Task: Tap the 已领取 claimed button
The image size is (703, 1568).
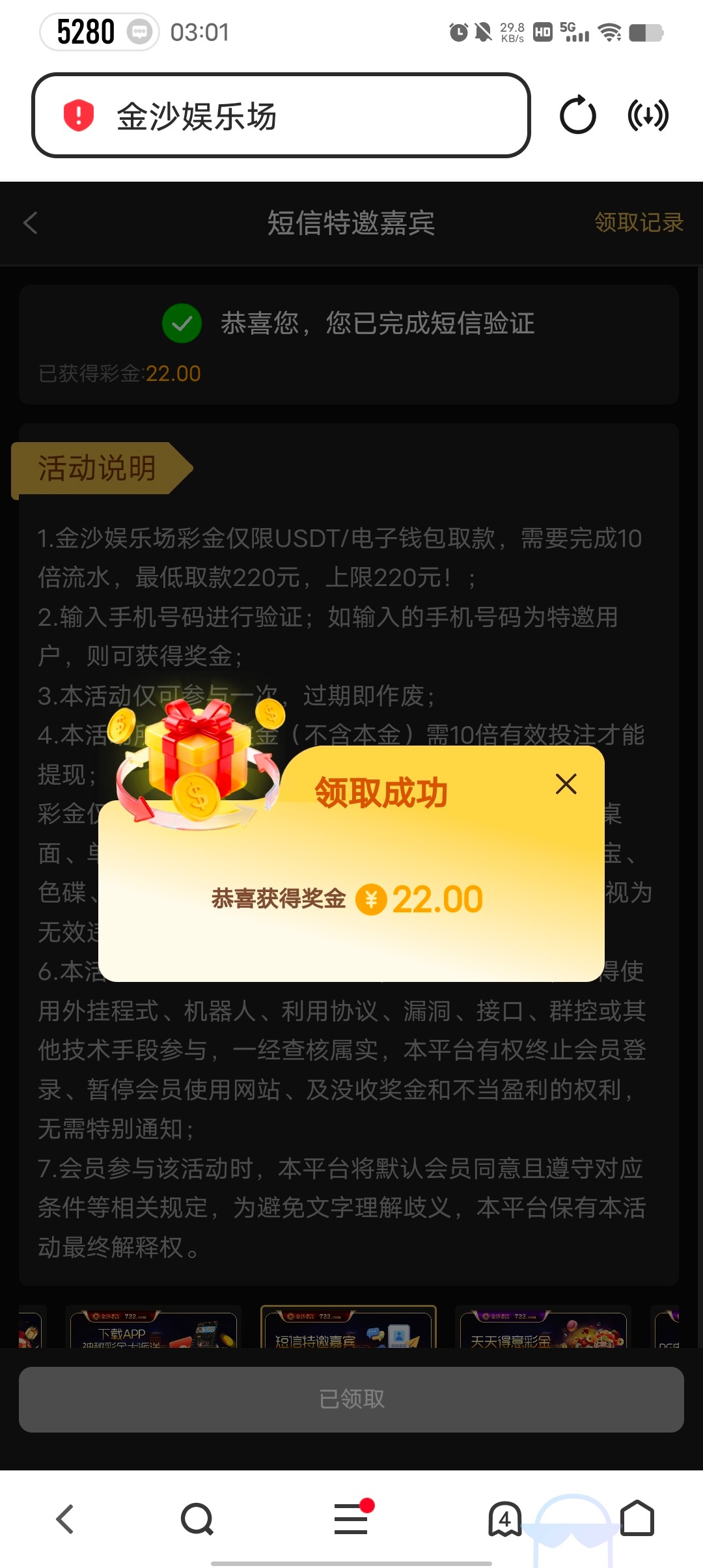Action: tap(351, 1399)
